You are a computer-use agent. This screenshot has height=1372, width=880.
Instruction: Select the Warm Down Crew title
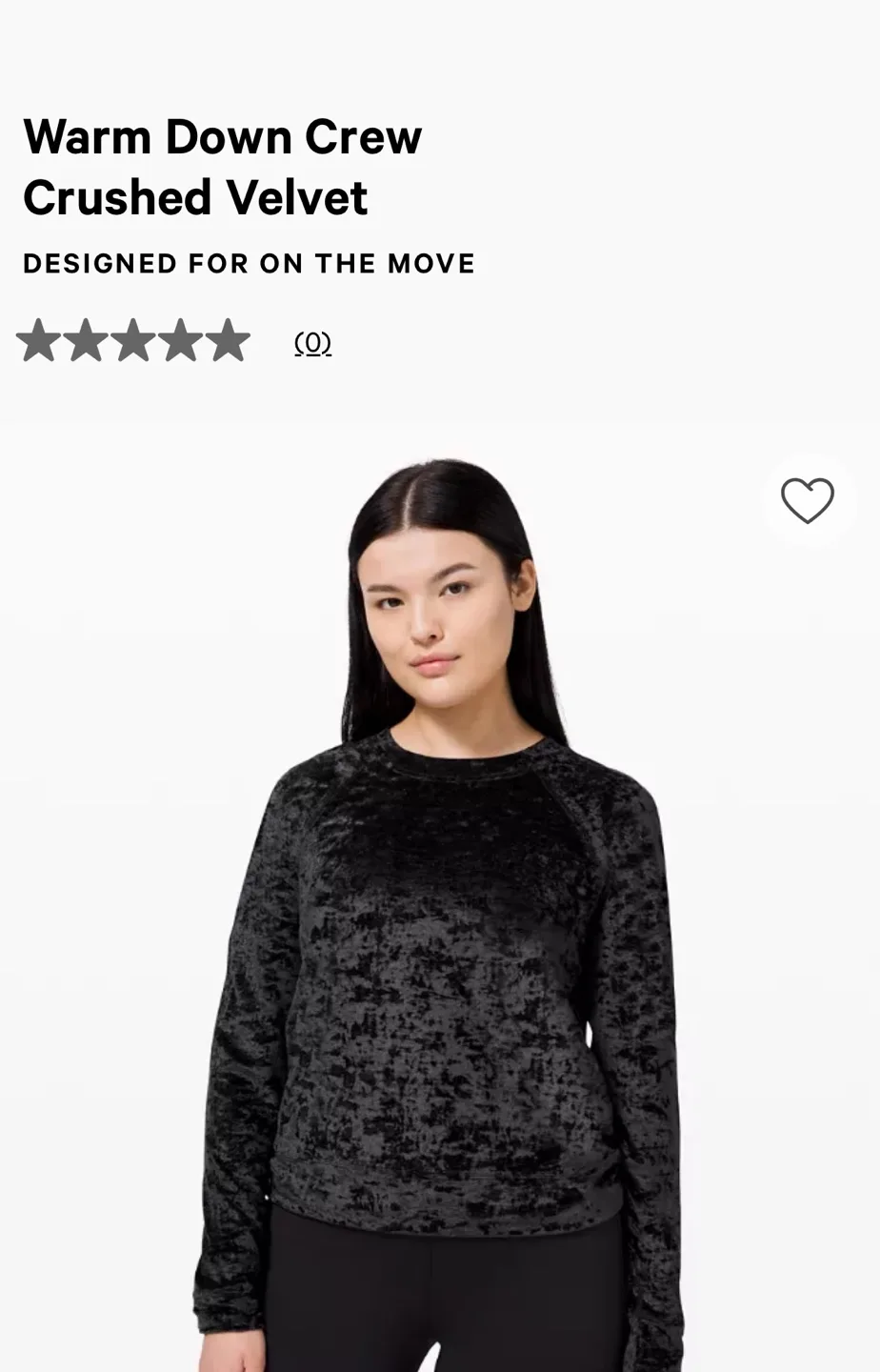[221, 136]
